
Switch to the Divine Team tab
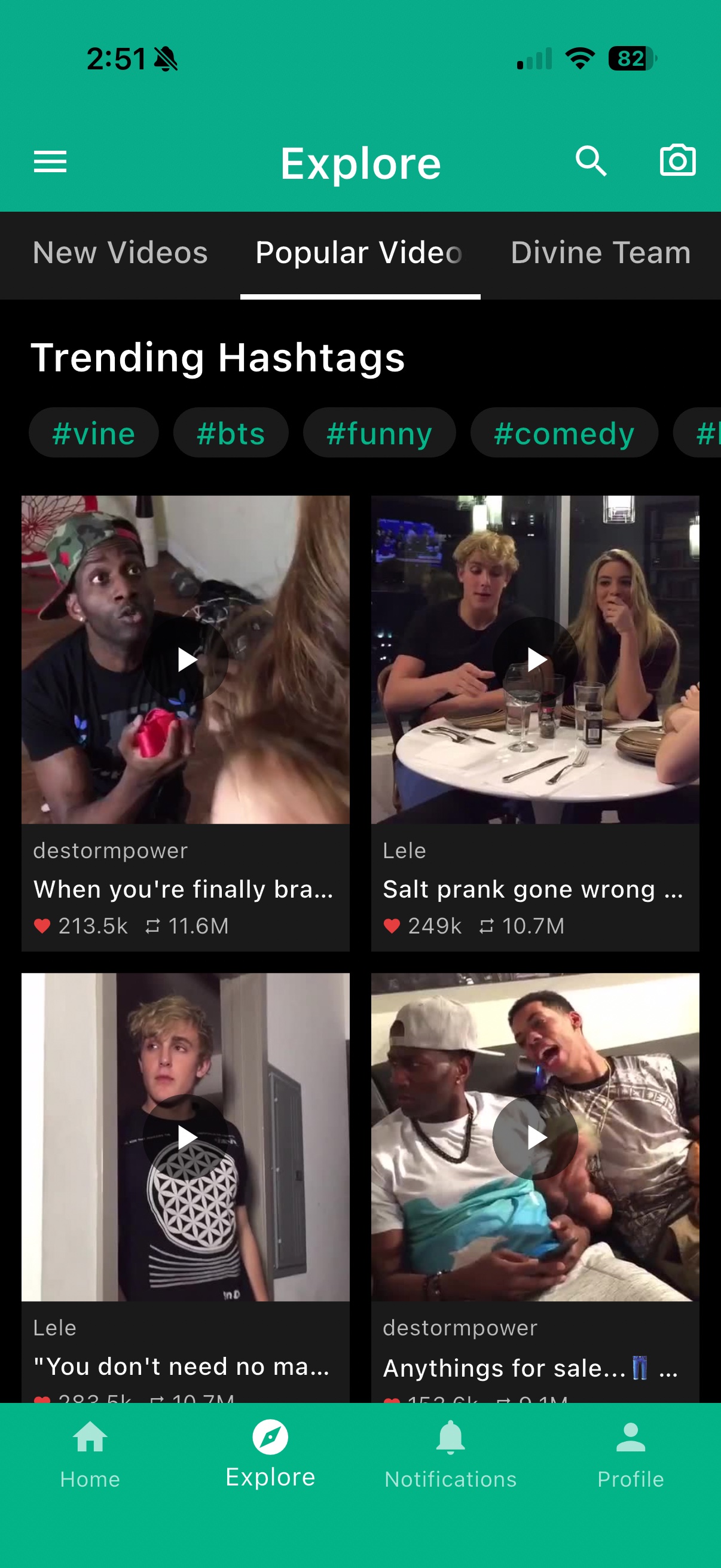(600, 253)
